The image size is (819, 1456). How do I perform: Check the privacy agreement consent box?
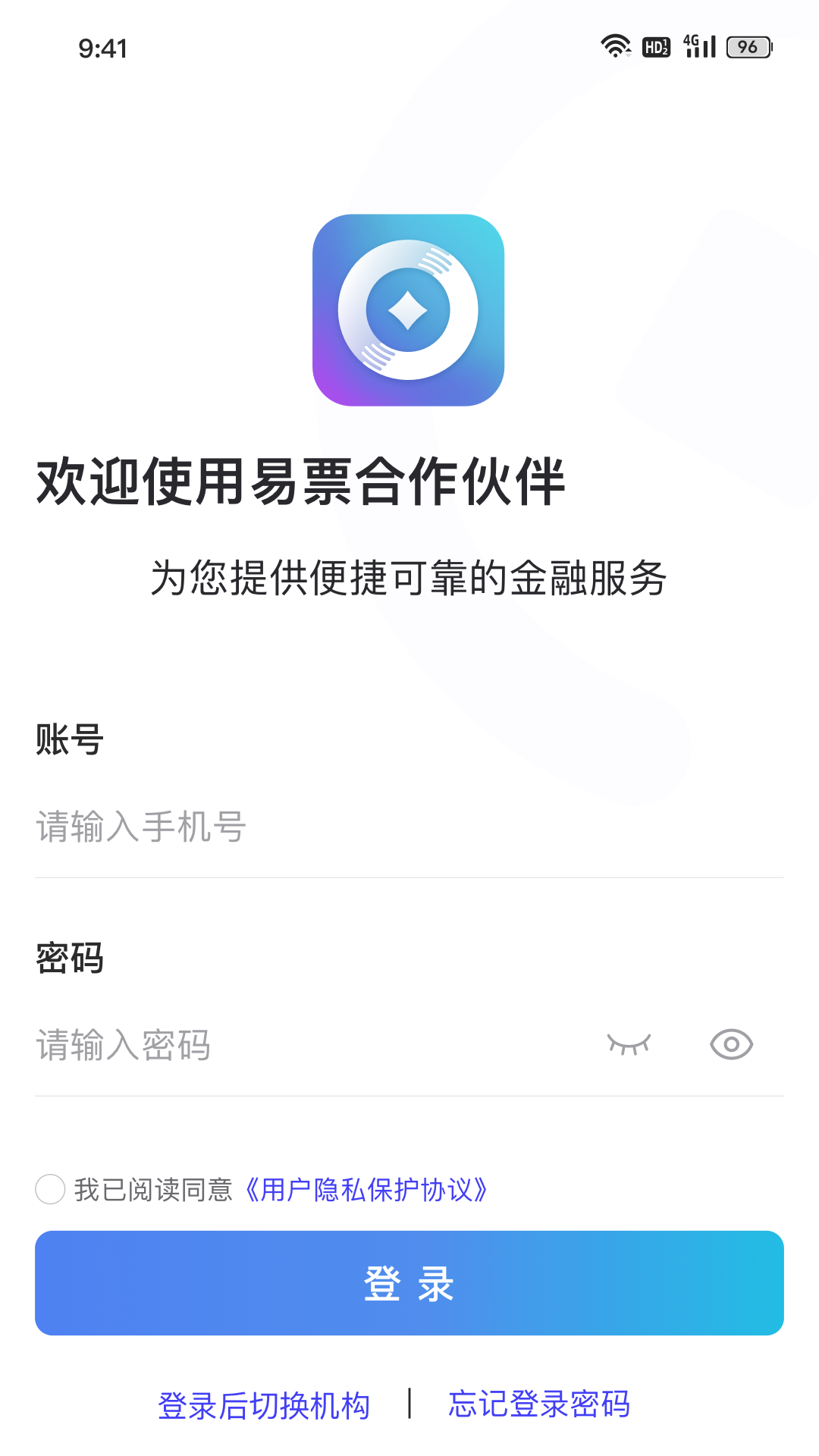[50, 1189]
